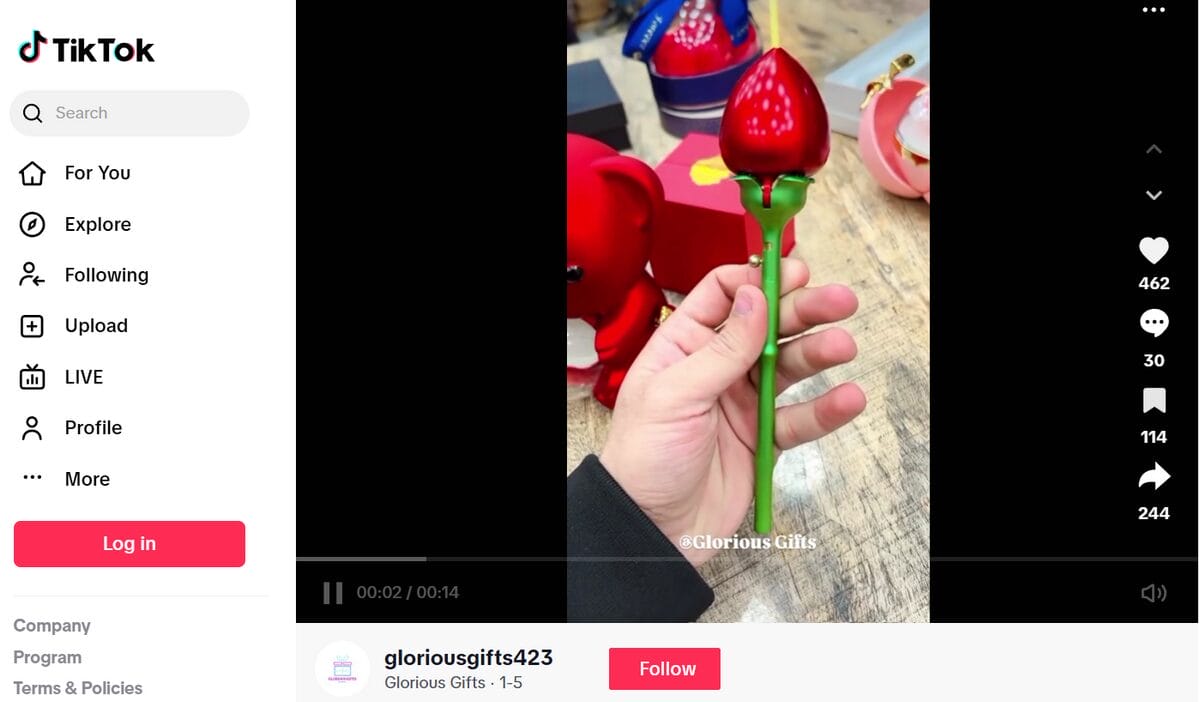Follow gloriousgifts423

664,669
